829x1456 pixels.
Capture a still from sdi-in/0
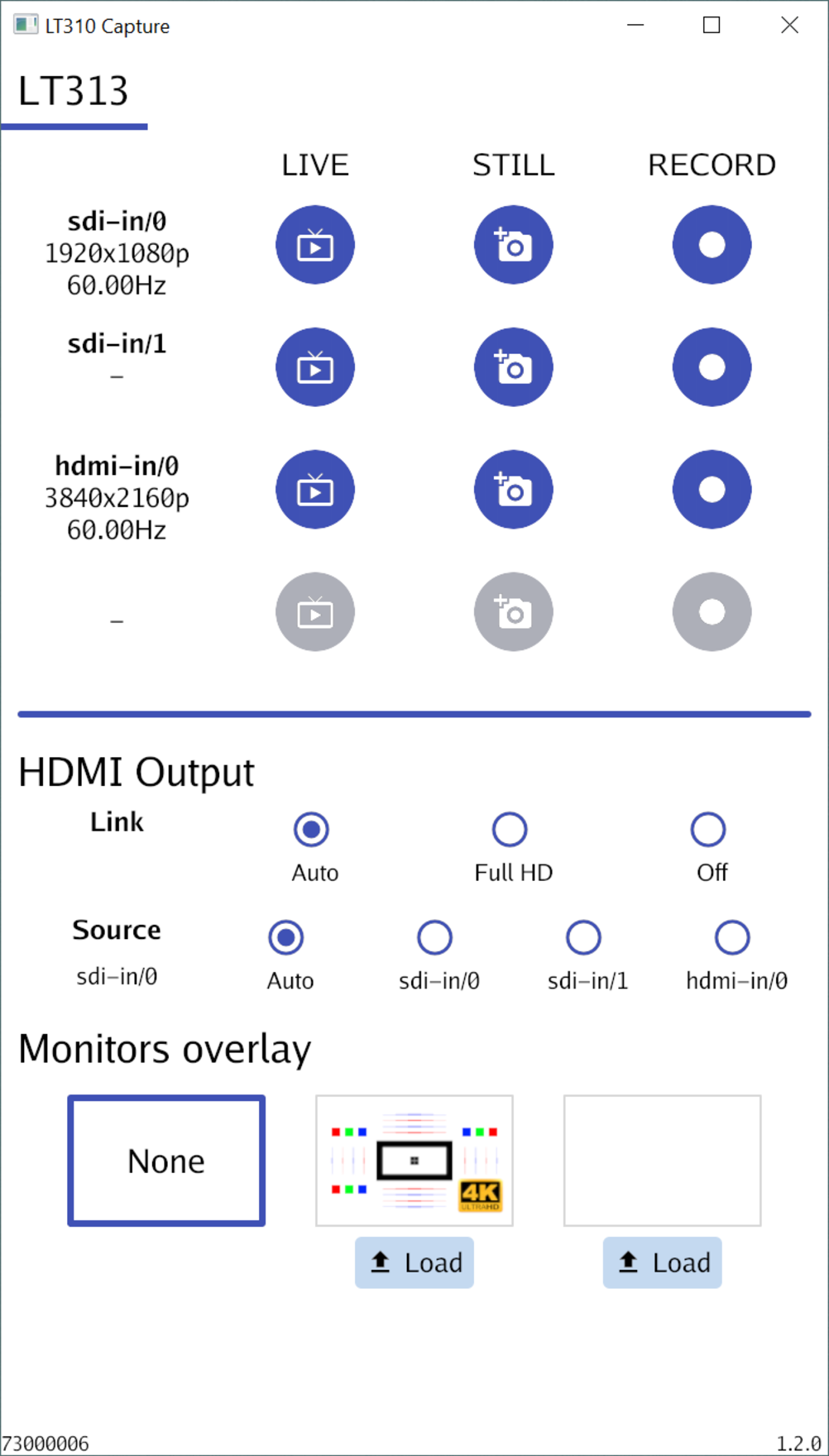click(513, 245)
